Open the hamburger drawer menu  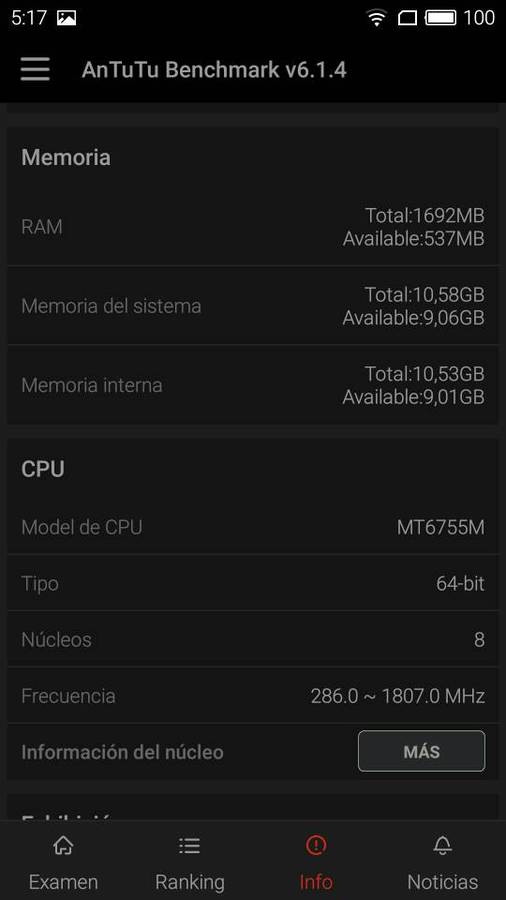point(35,70)
